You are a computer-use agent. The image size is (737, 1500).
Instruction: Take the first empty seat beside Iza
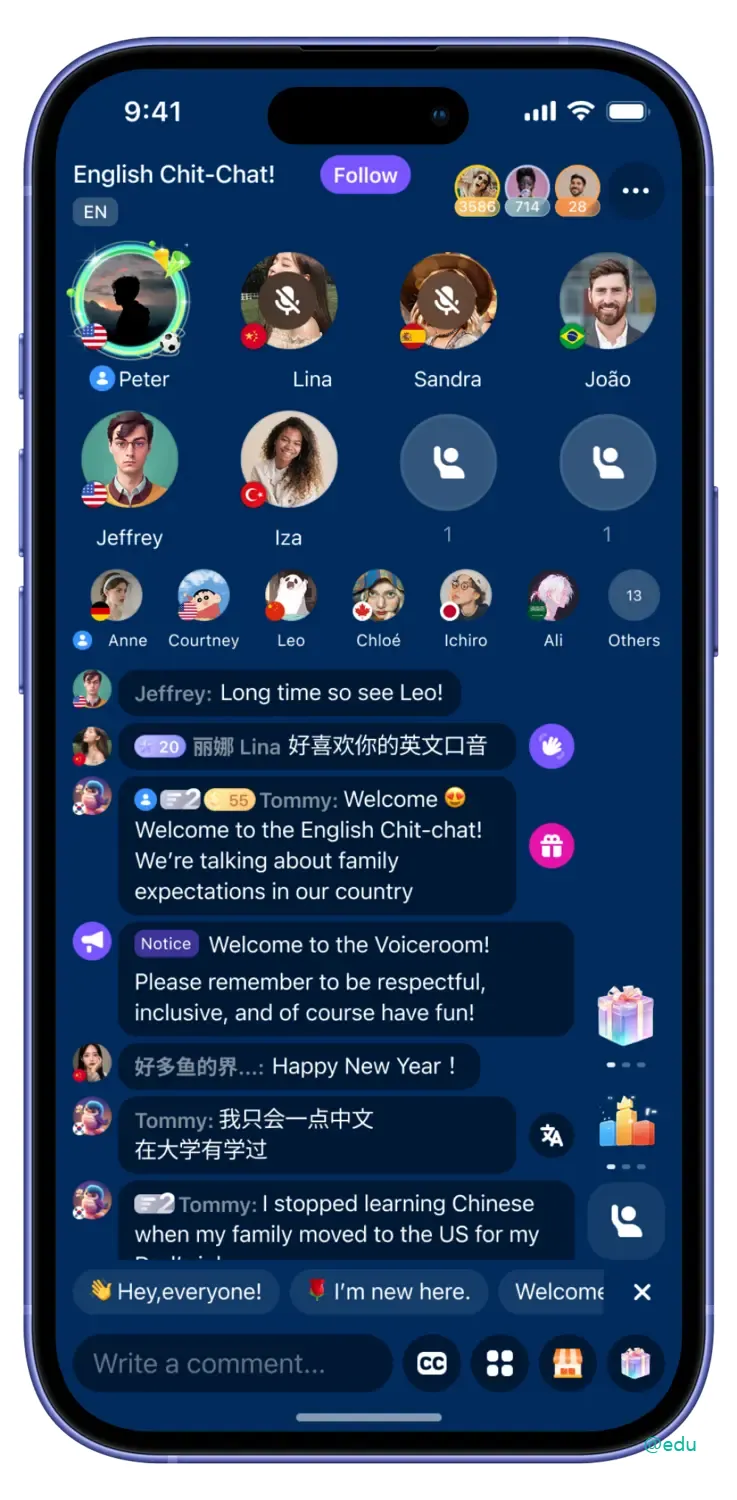point(448,462)
